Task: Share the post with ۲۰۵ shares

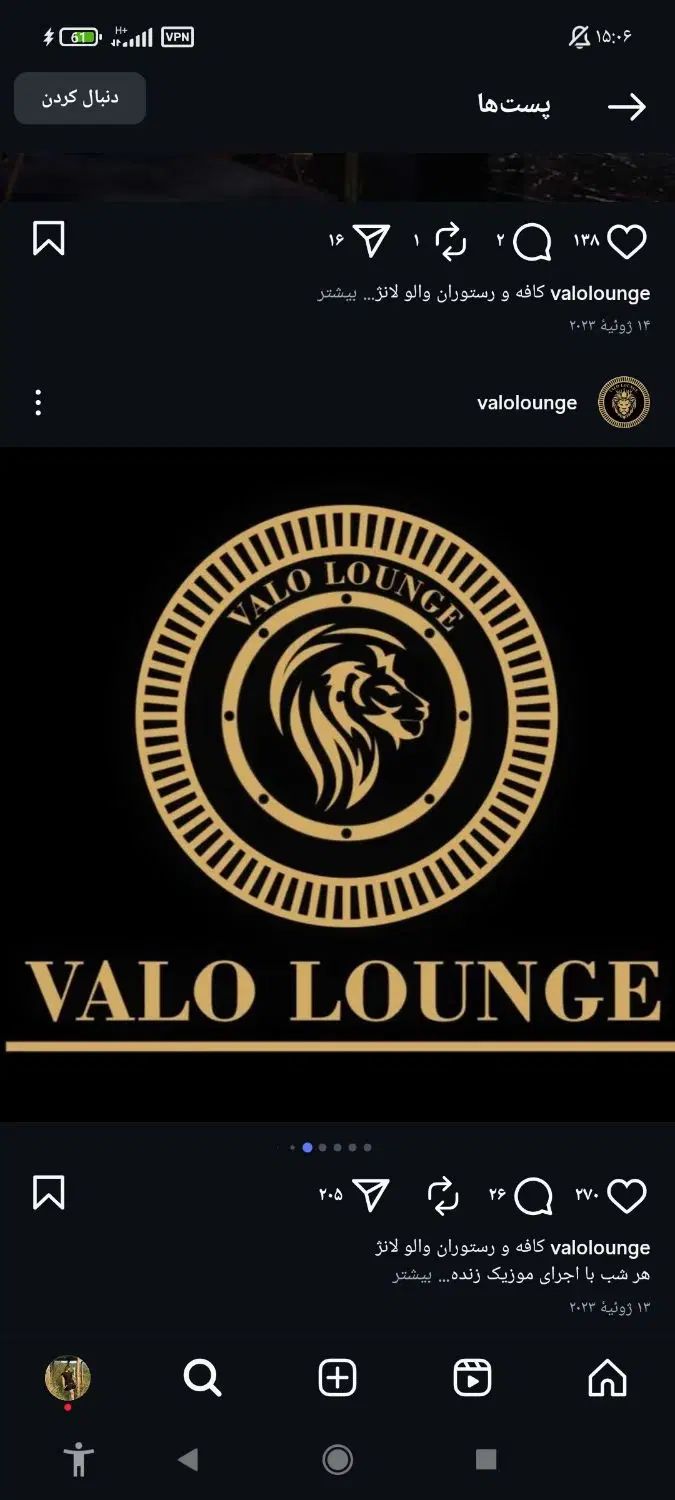Action: (371, 1195)
